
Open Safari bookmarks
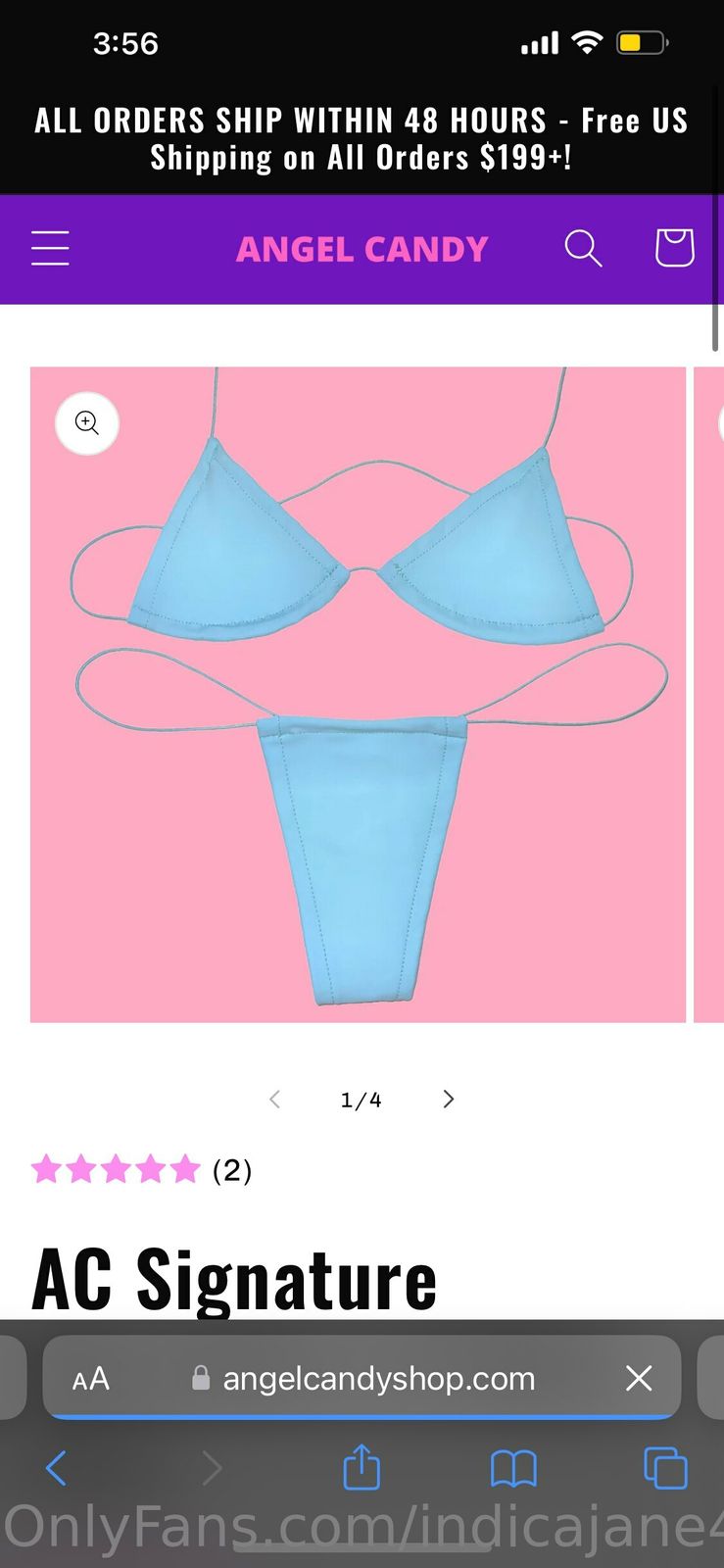[x=513, y=1468]
